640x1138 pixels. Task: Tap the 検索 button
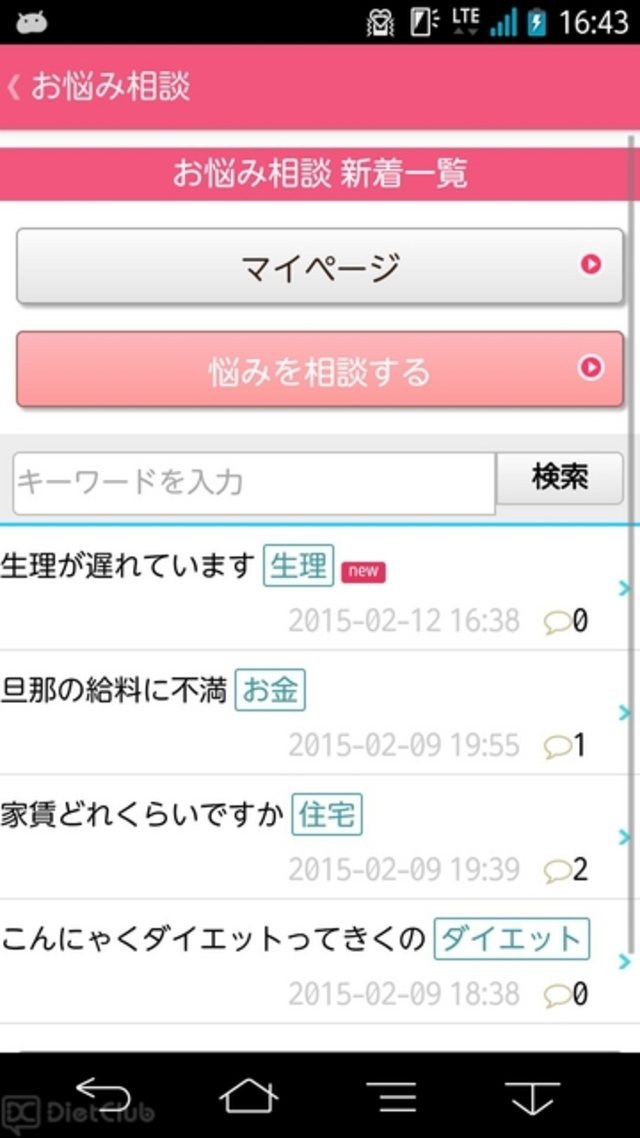pos(559,478)
